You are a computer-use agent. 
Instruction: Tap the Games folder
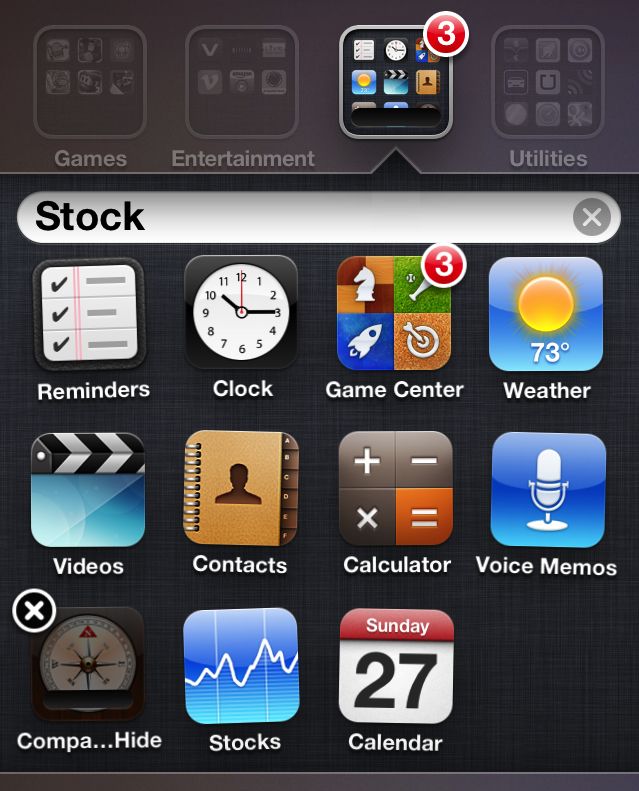tap(90, 81)
